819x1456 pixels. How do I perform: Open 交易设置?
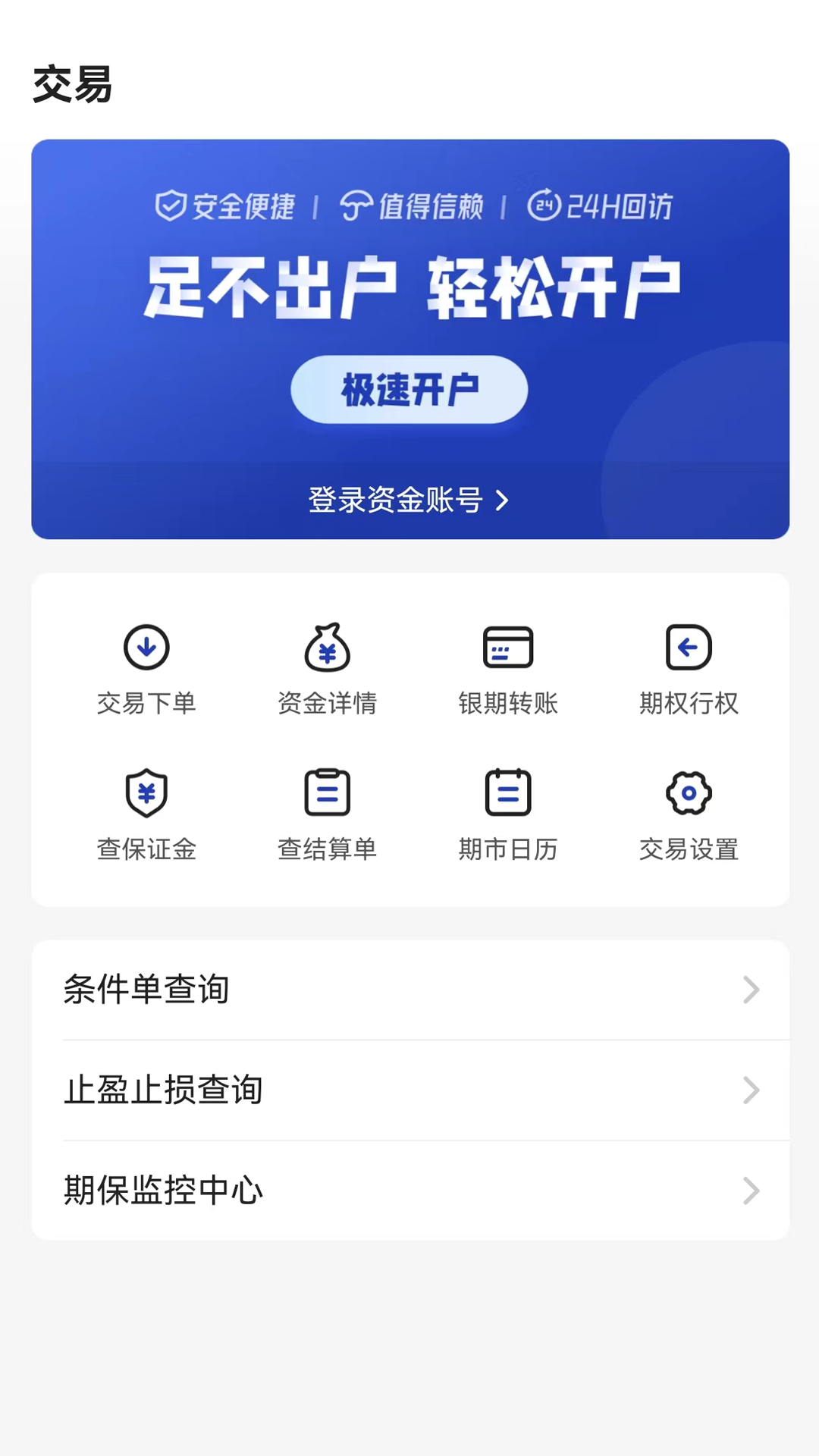(x=689, y=814)
